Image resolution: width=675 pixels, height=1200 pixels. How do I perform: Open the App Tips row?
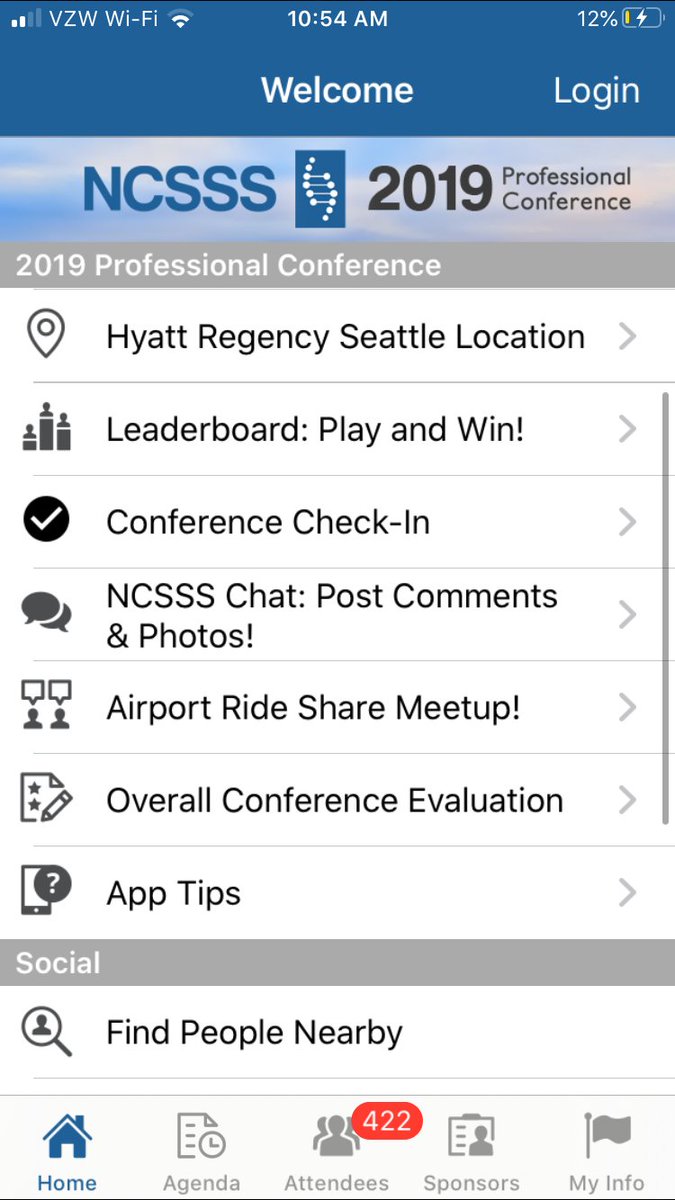pyautogui.click(x=337, y=893)
